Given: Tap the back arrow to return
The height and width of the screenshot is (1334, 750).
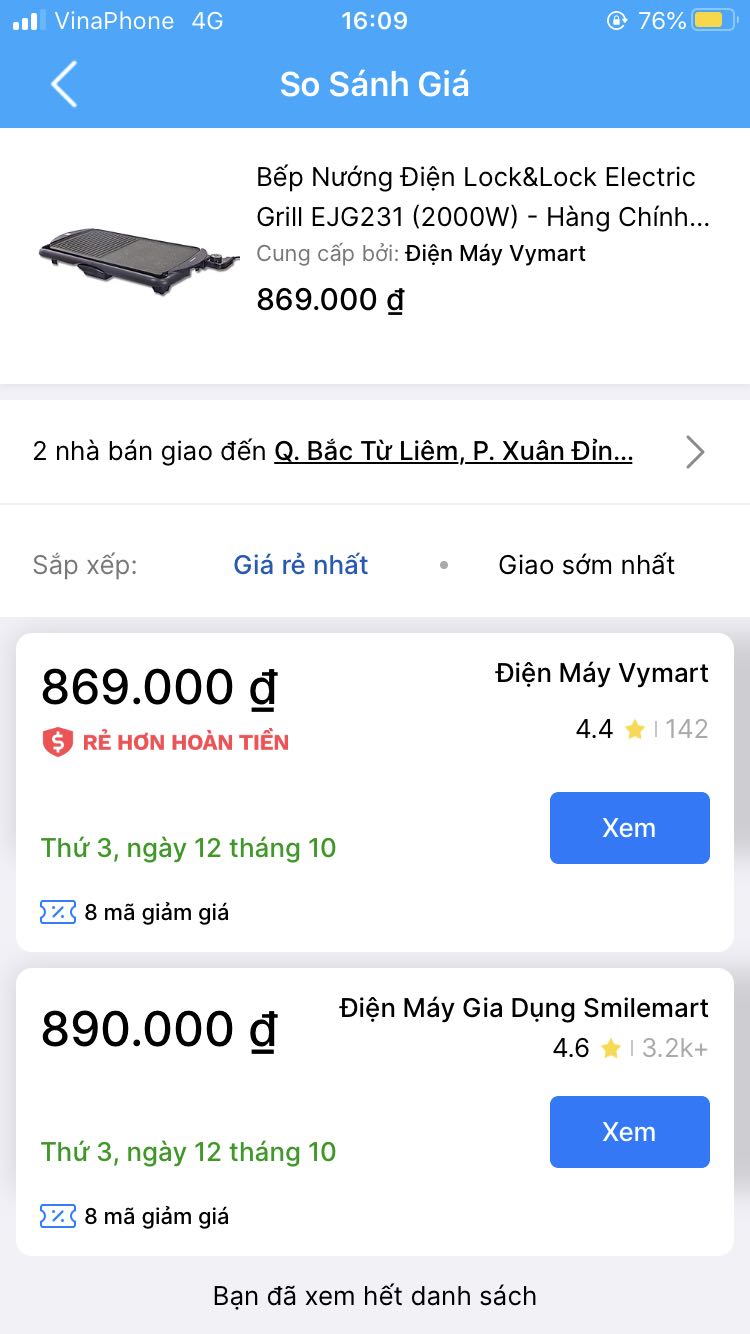Looking at the screenshot, I should [x=62, y=85].
